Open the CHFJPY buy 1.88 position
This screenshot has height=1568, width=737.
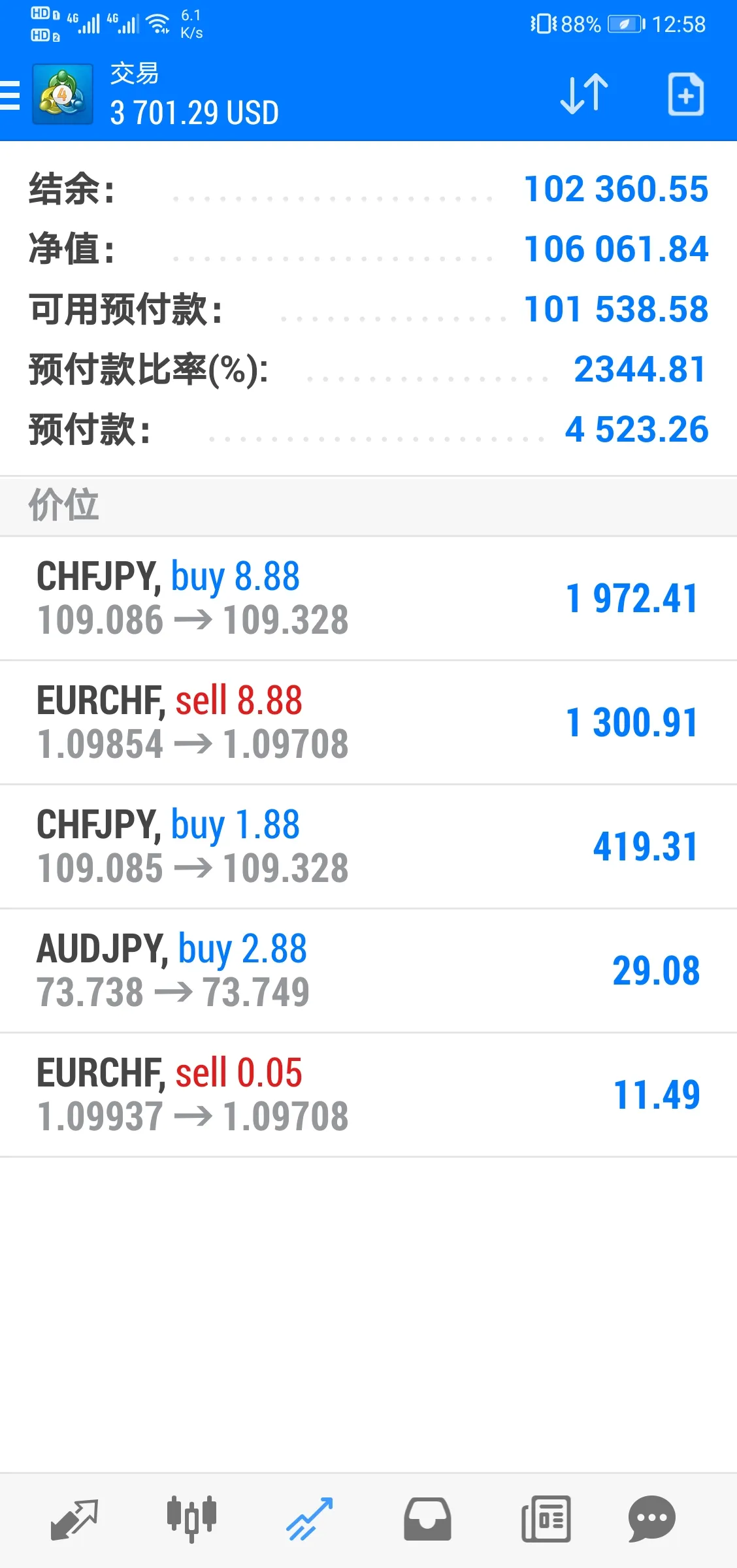(368, 847)
